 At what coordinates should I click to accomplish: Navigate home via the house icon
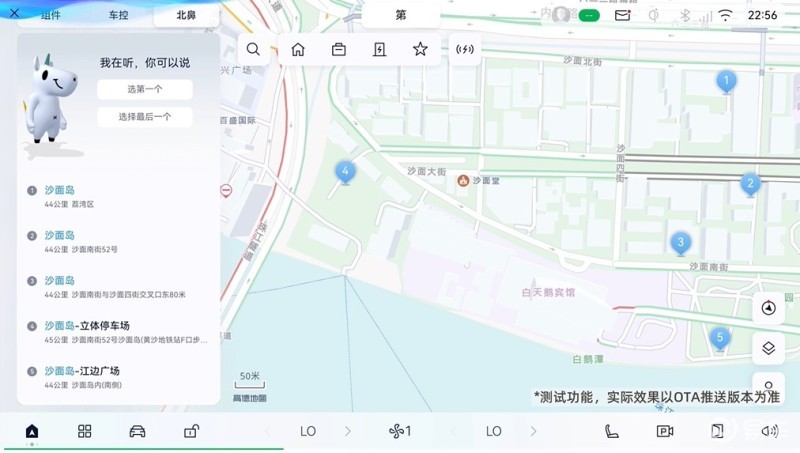[x=298, y=49]
